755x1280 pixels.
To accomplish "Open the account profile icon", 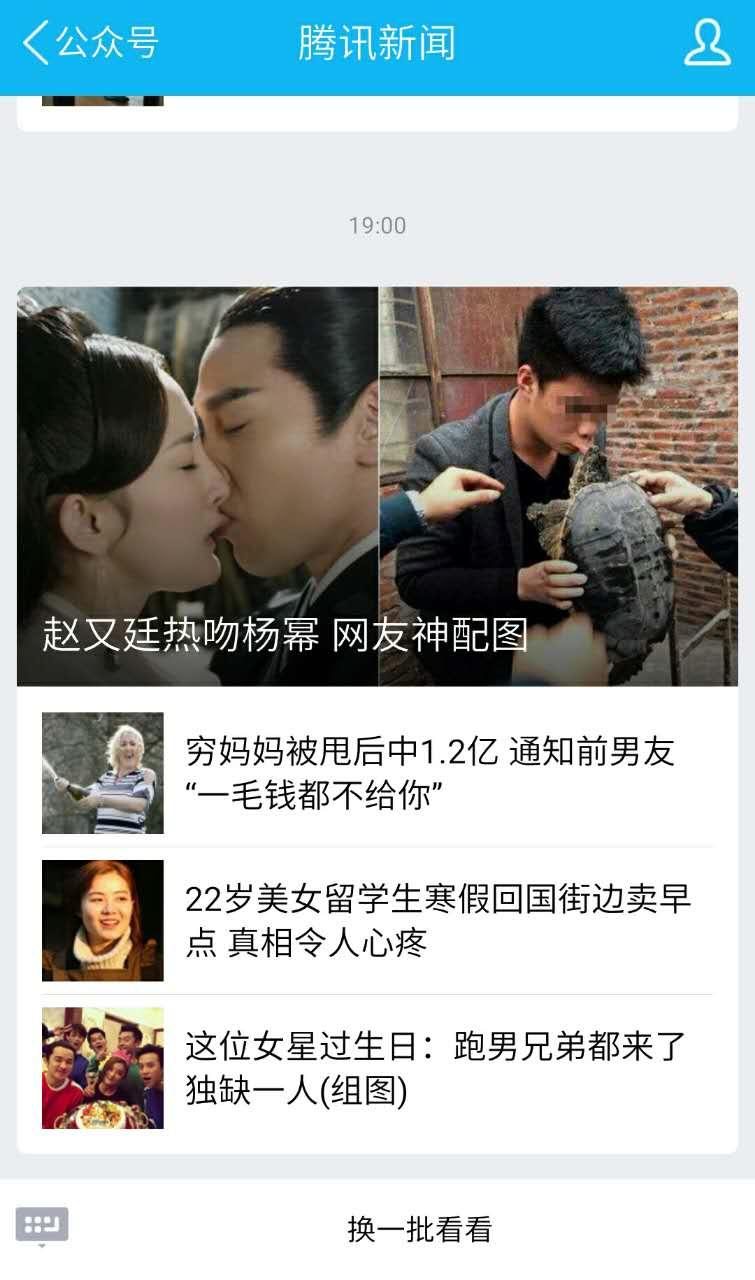I will pos(707,44).
